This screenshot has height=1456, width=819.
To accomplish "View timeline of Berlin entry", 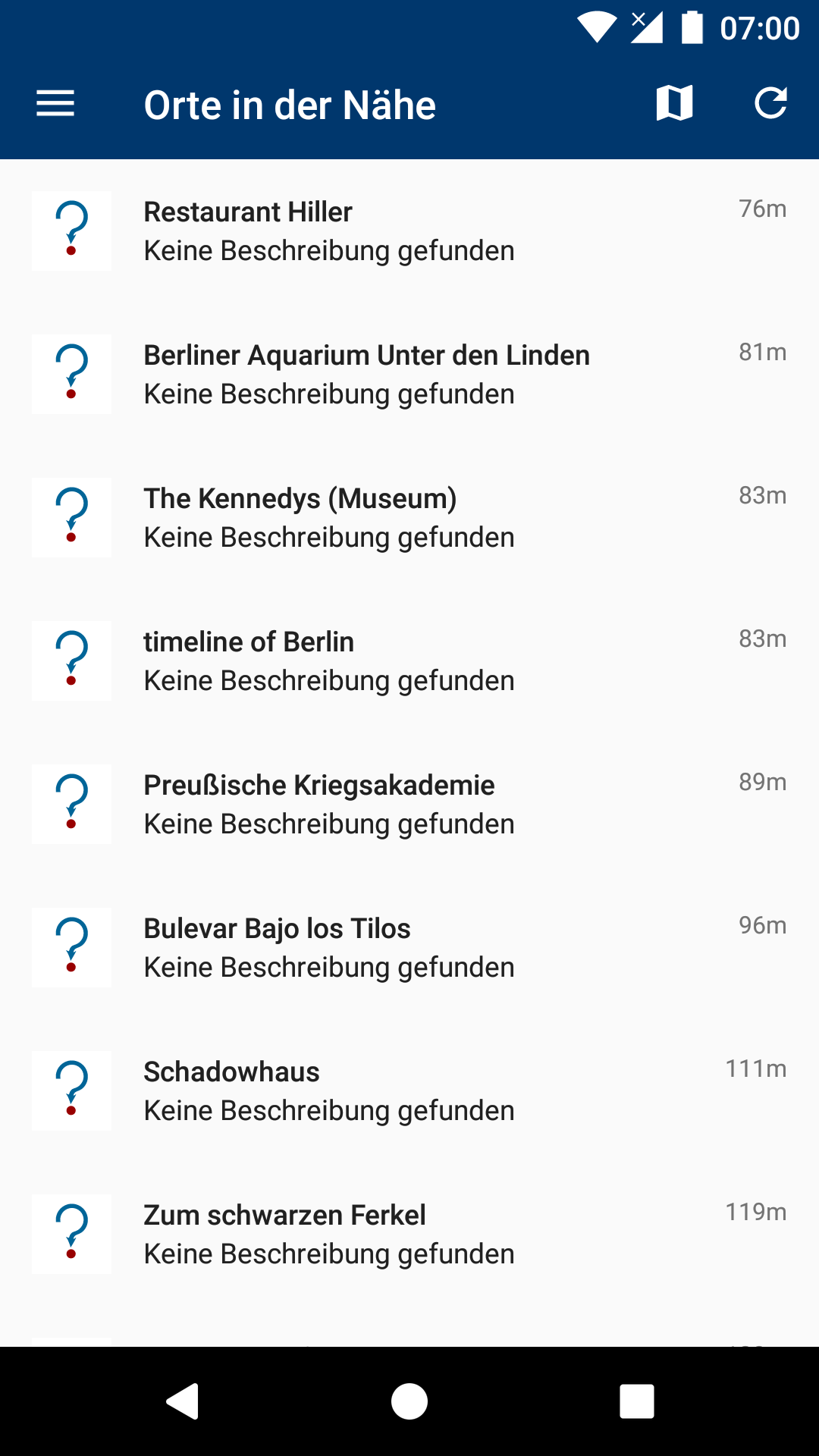I will coord(409,661).
